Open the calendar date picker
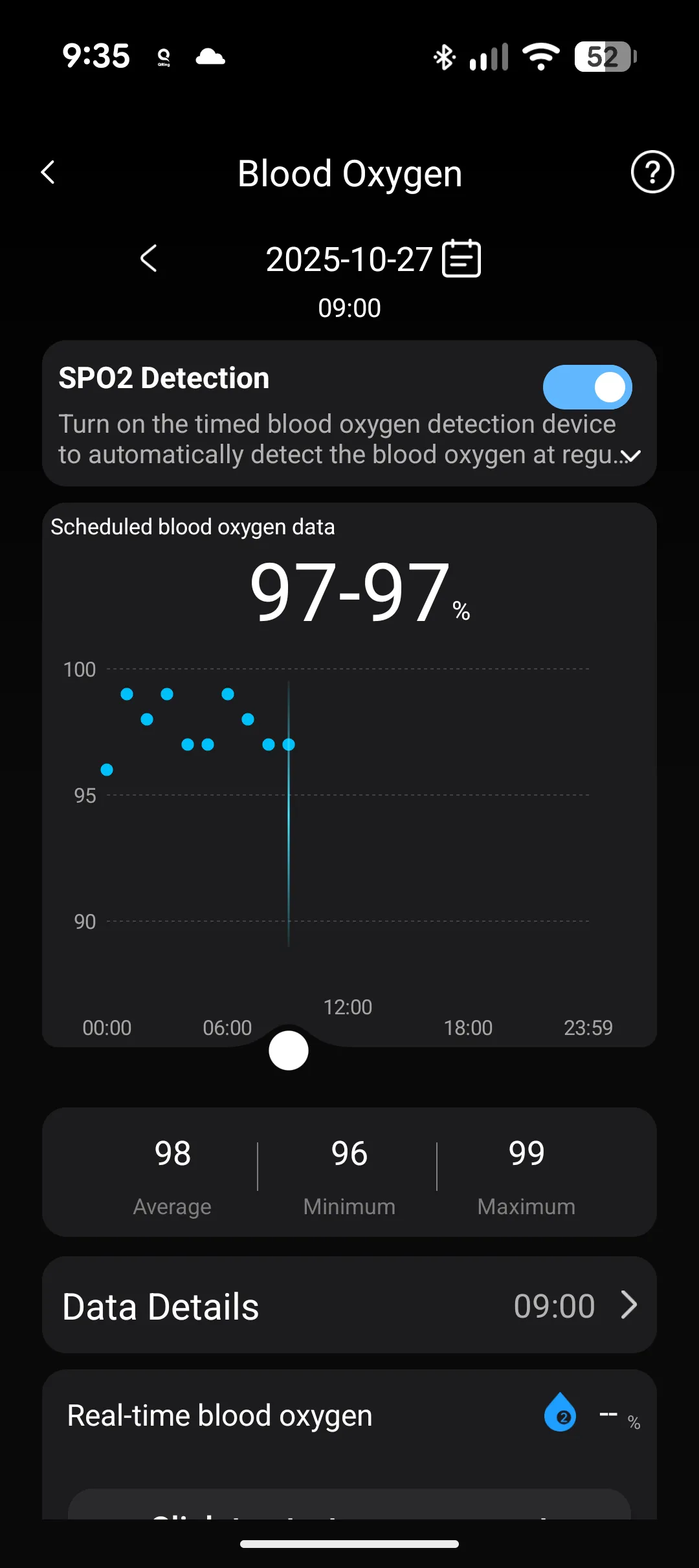 click(461, 259)
